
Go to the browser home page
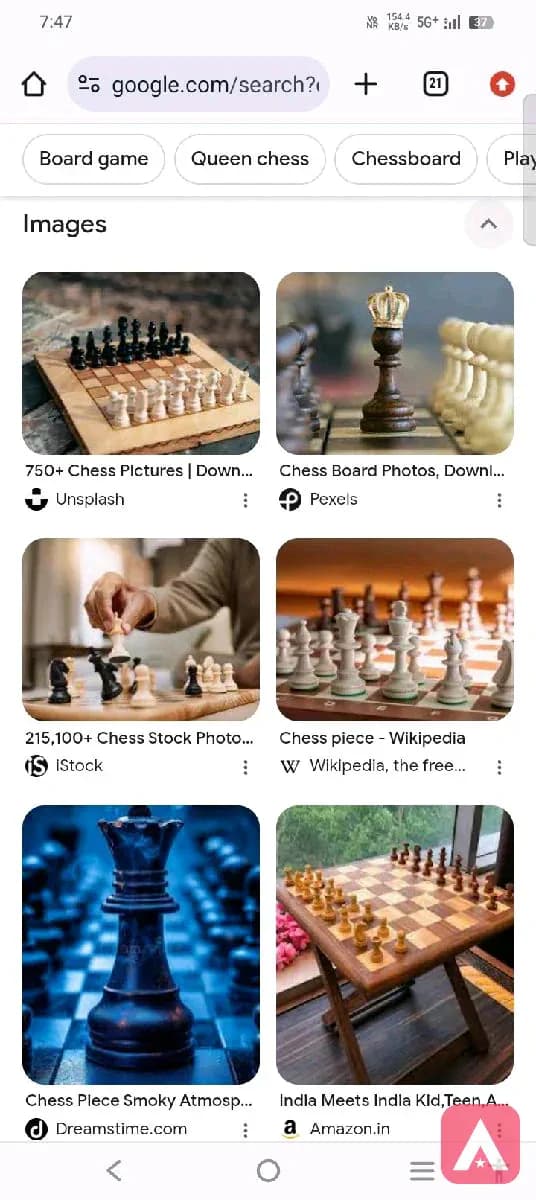pyautogui.click(x=34, y=85)
